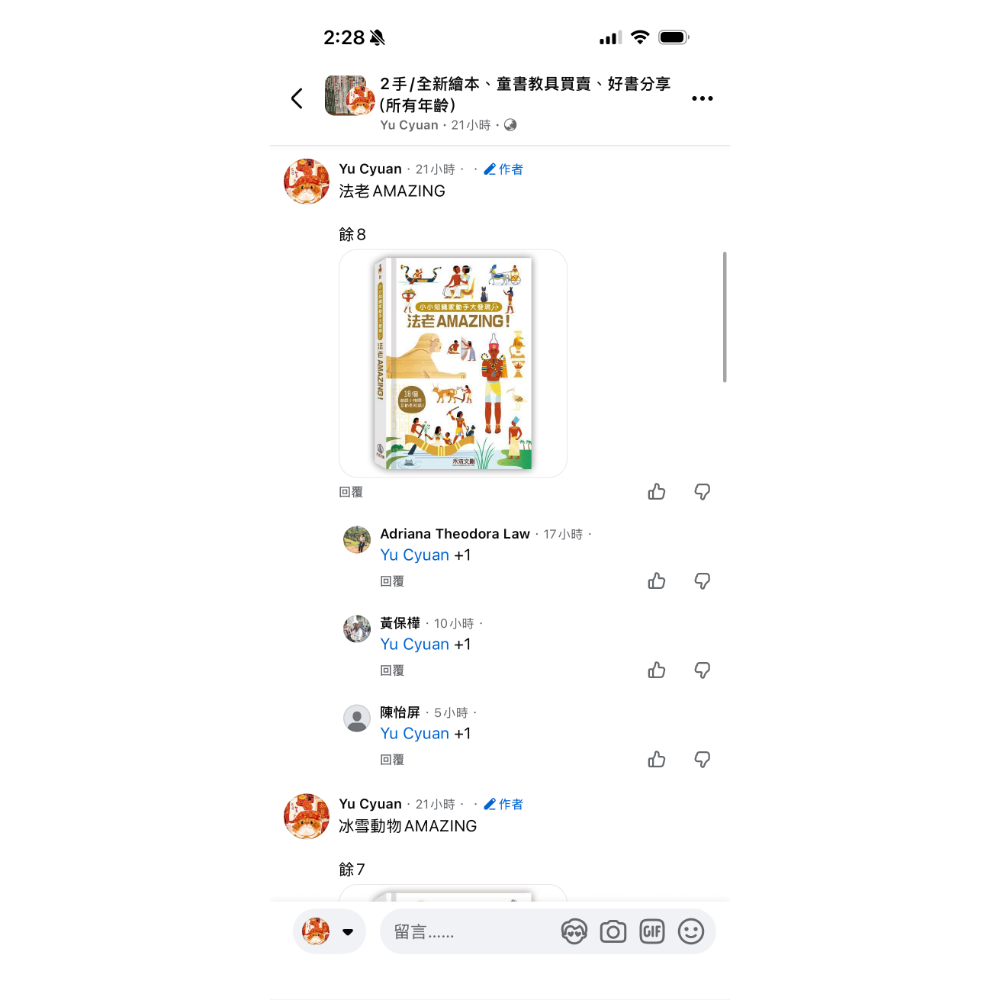Switch commenting identity with avatar dropdown

(329, 932)
